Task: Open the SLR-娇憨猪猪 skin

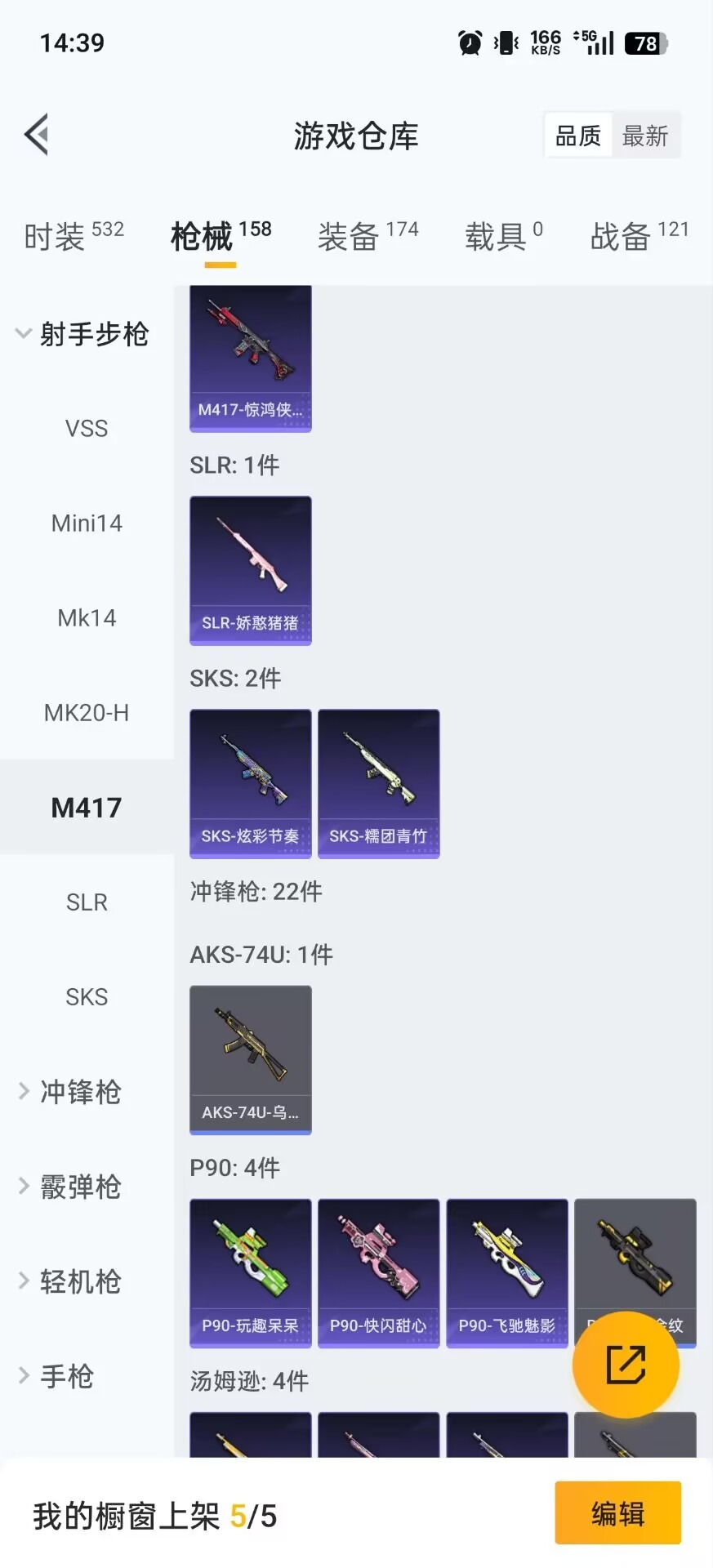Action: 251,570
